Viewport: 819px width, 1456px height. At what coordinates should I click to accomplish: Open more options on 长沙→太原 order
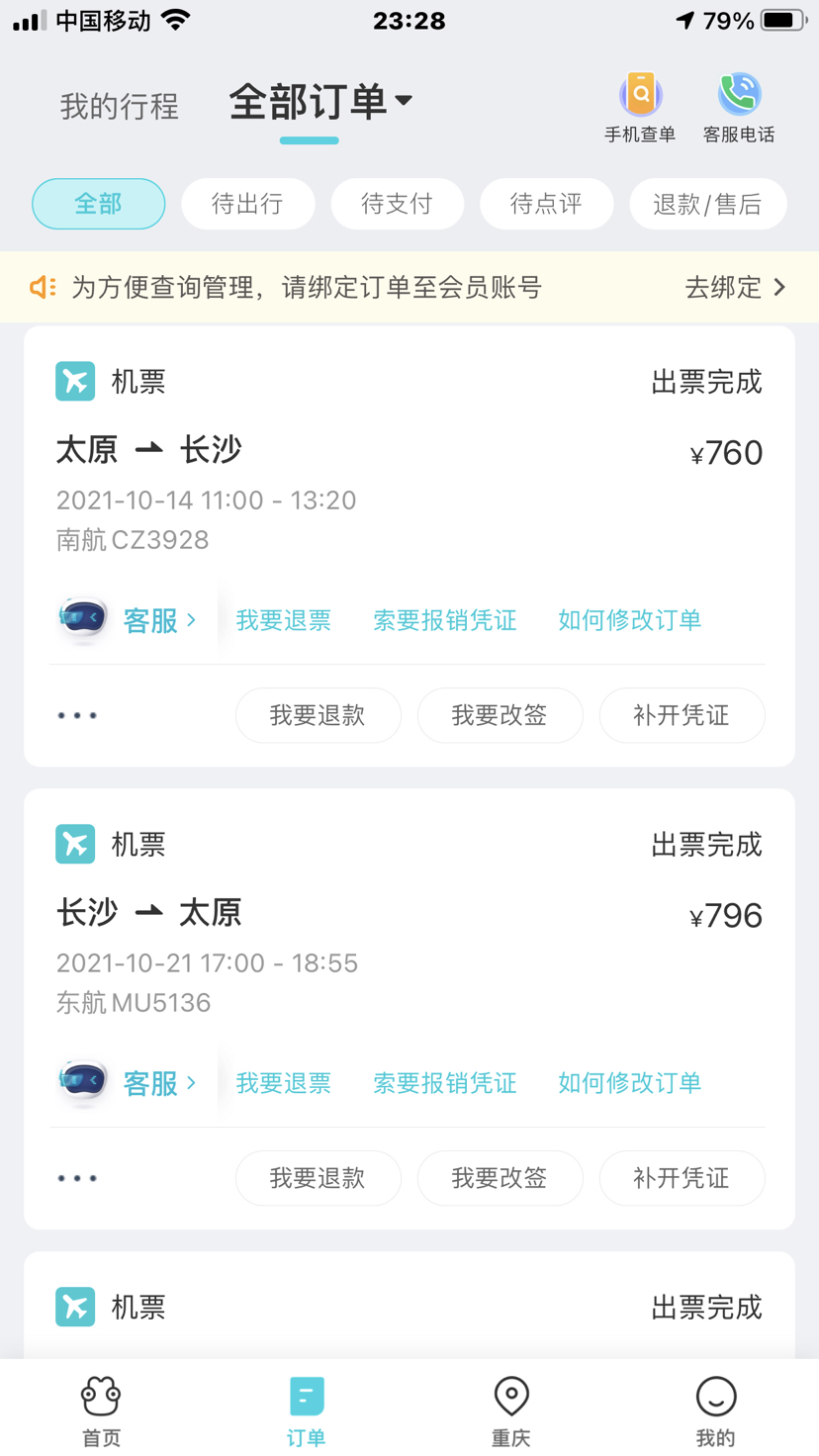(77, 1178)
